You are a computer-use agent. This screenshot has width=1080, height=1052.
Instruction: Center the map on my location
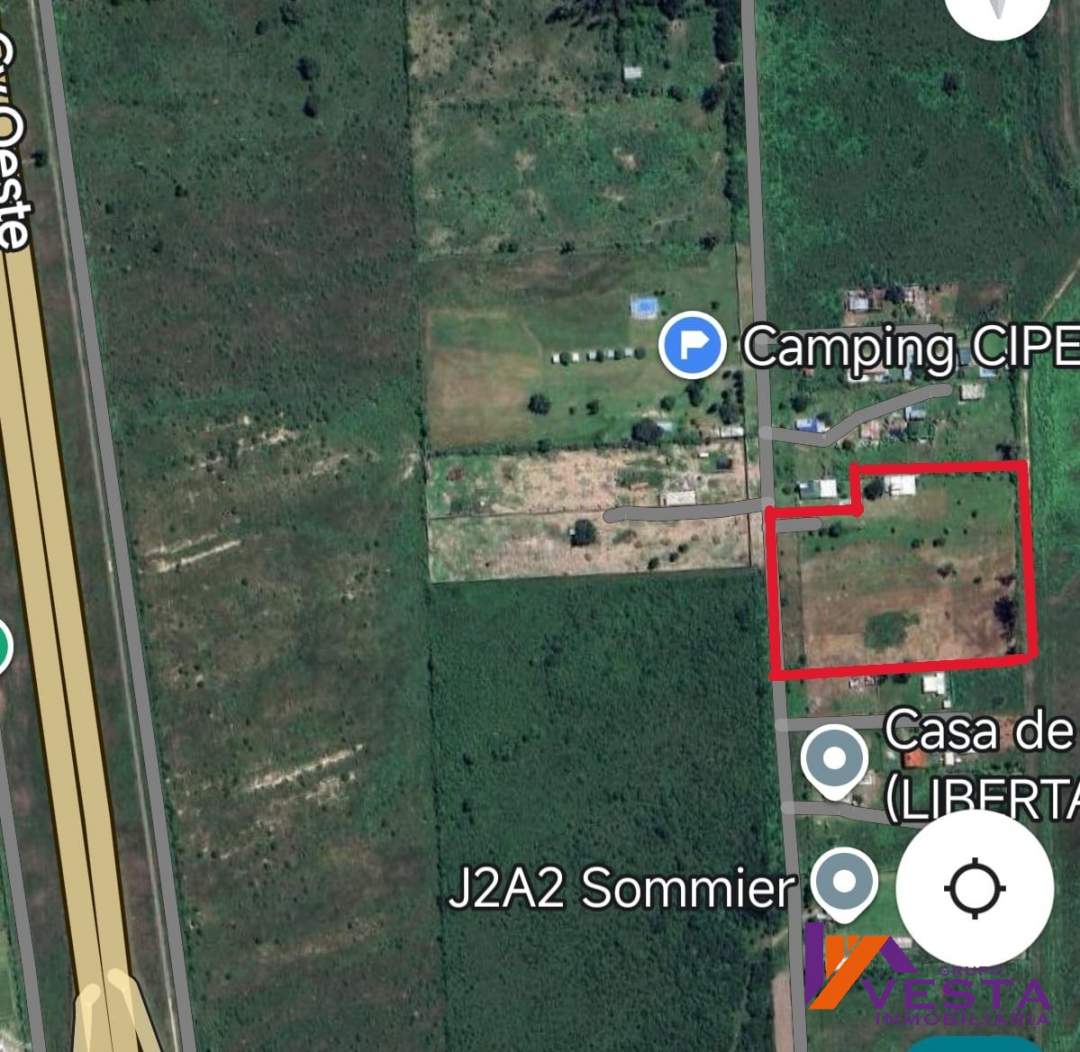coord(974,888)
